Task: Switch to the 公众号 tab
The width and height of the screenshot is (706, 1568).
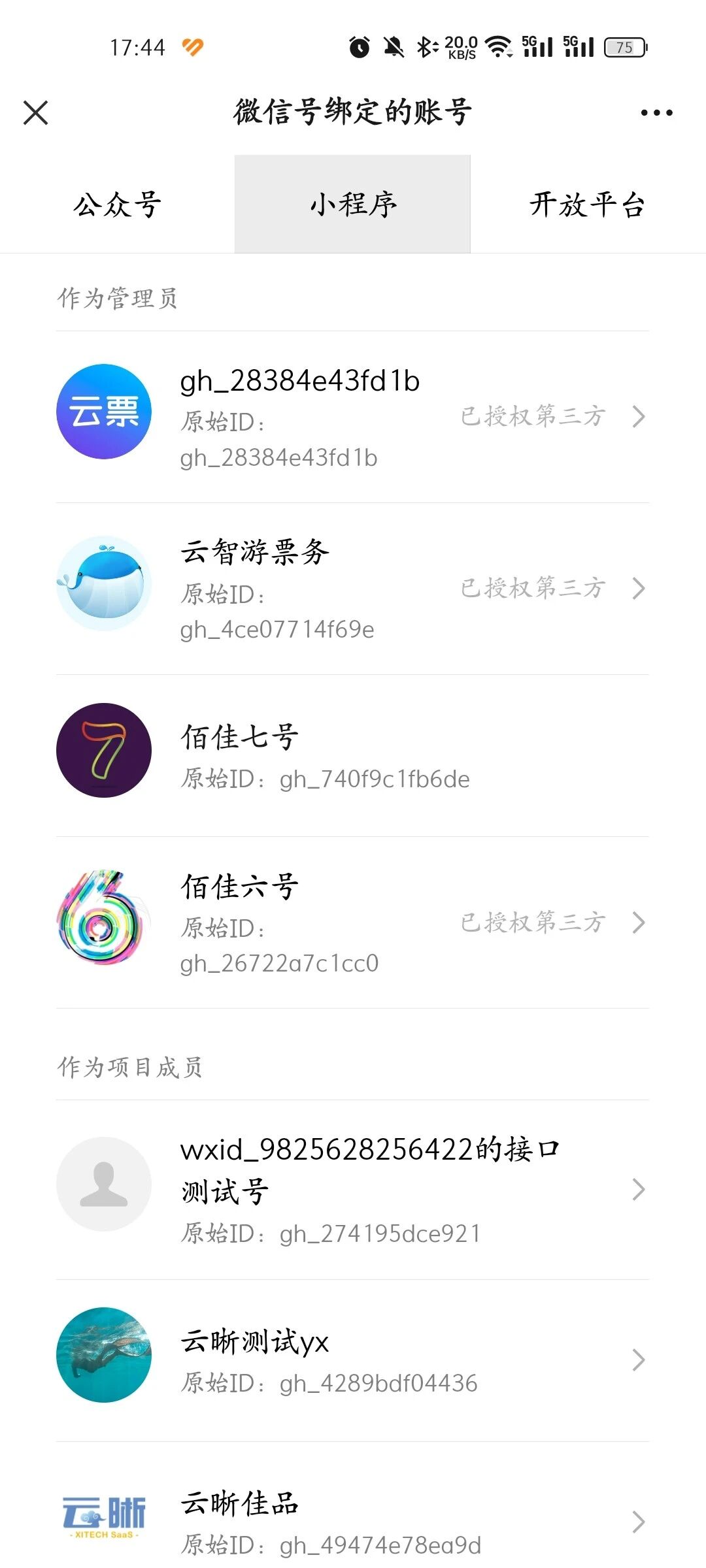Action: 118,204
